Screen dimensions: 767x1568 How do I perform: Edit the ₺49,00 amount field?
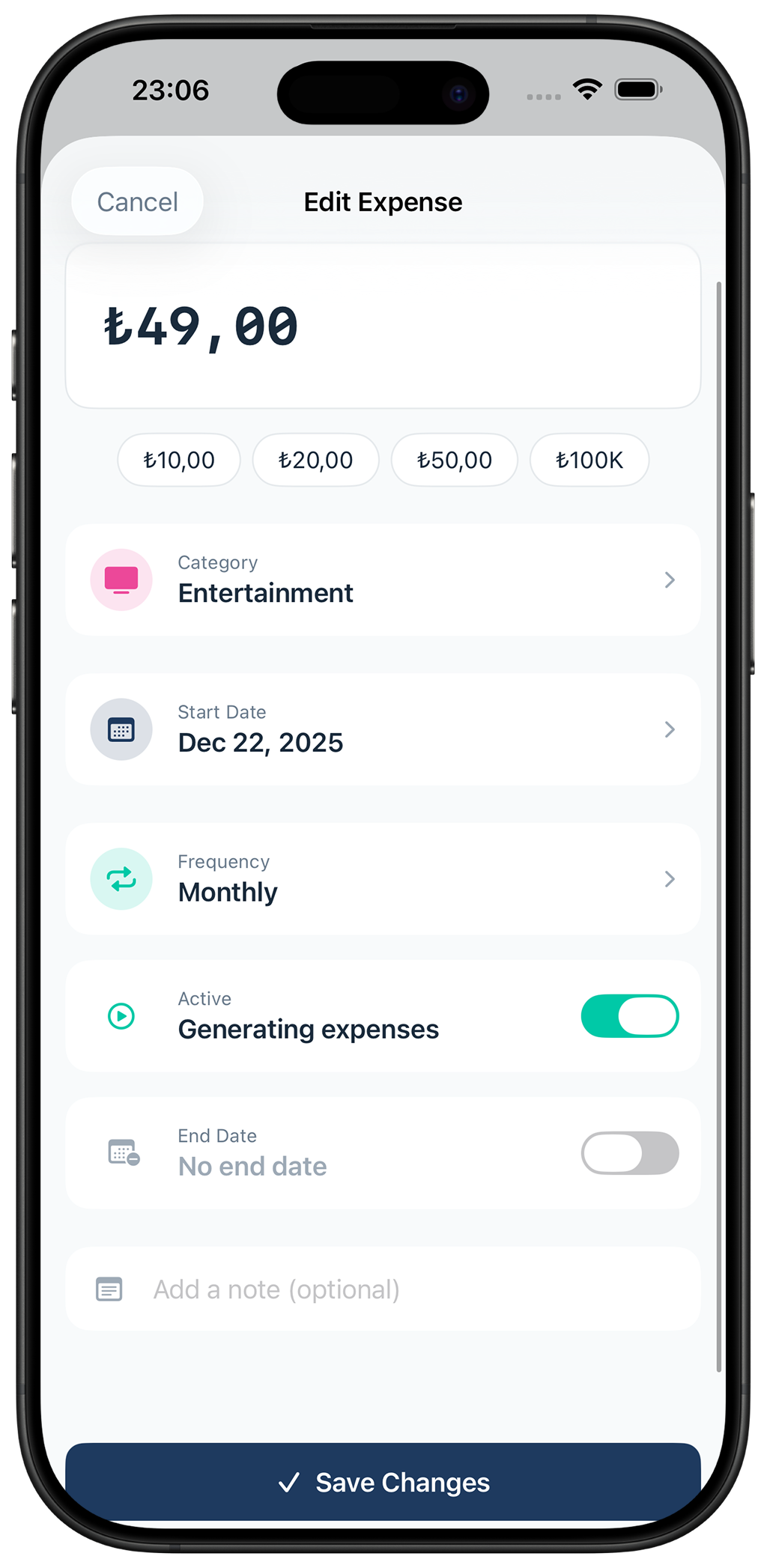[x=382, y=326]
